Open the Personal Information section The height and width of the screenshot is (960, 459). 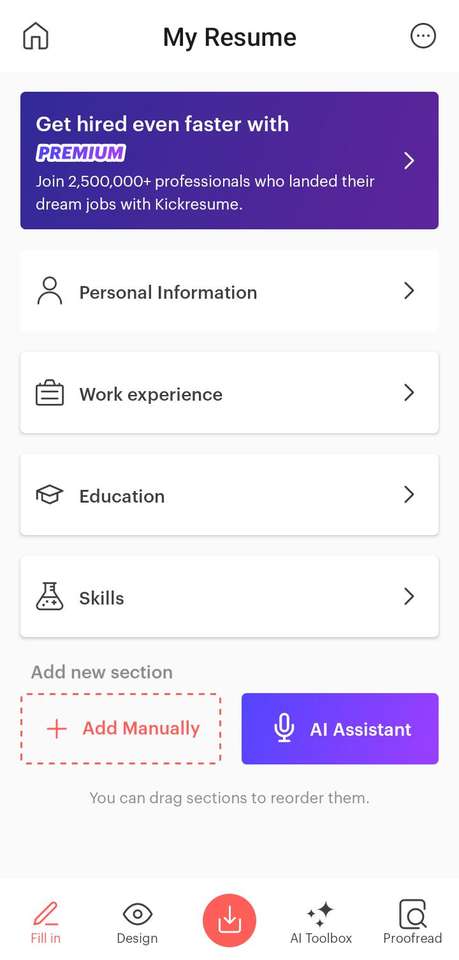click(230, 291)
